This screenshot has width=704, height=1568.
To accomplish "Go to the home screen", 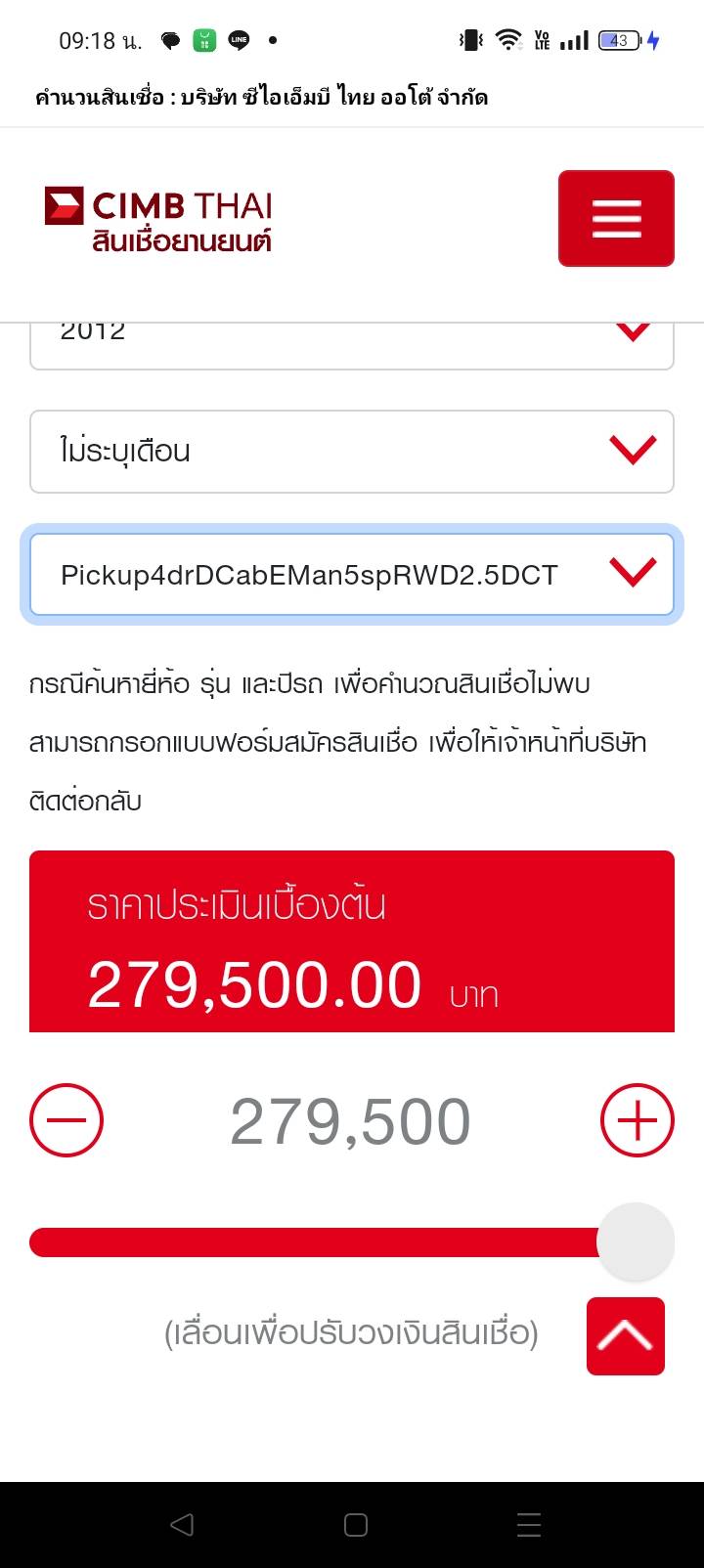I will coord(356,1524).
